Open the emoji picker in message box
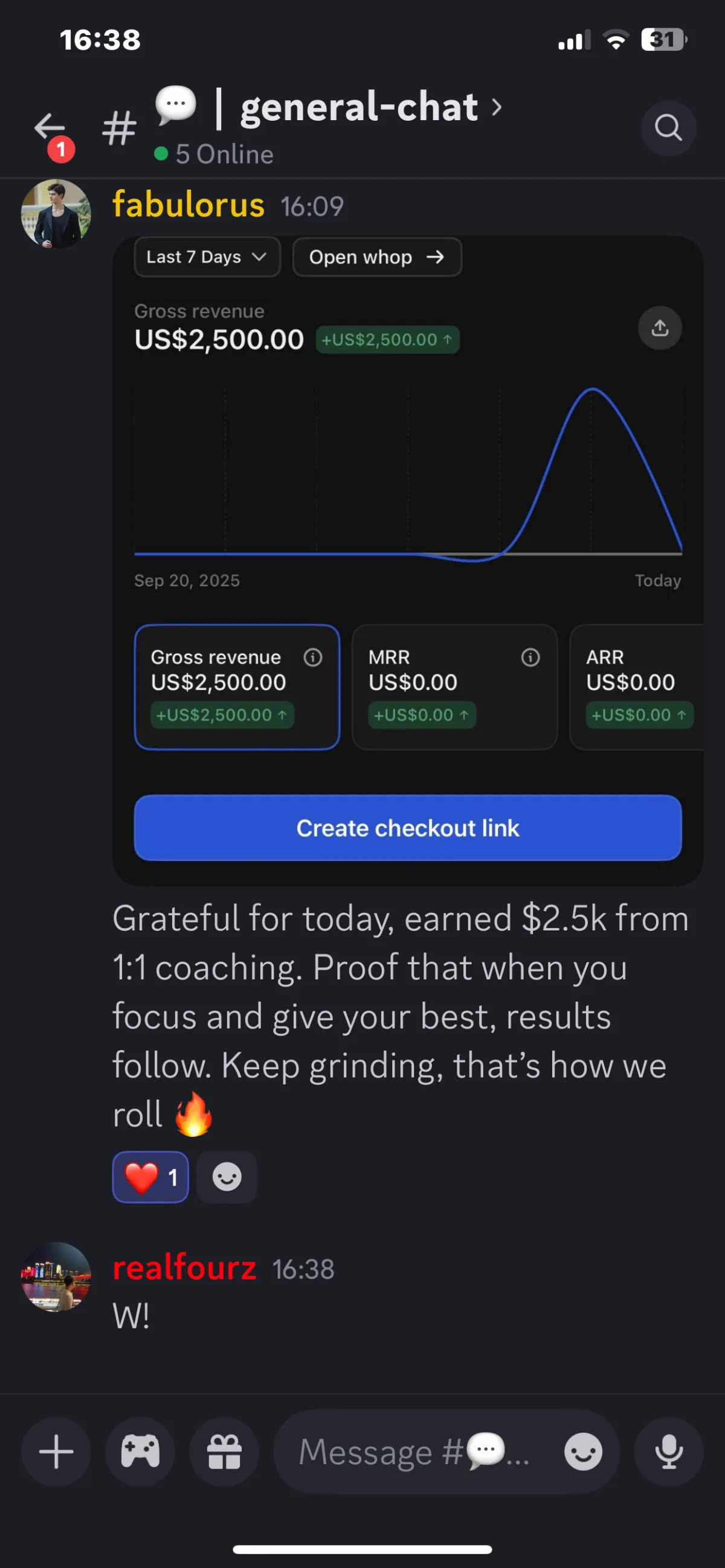This screenshot has height=1568, width=725. pos(582,1451)
